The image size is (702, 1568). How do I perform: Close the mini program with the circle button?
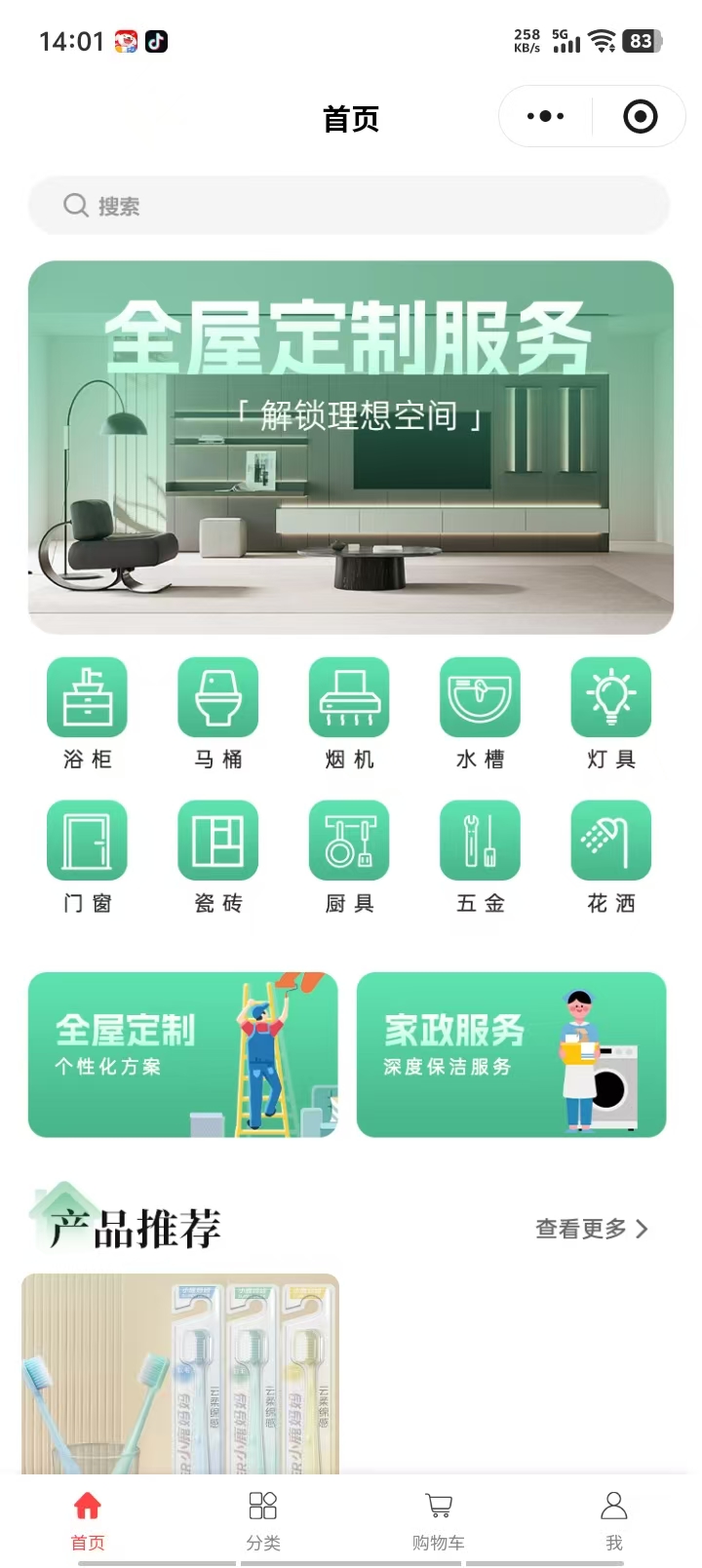(640, 117)
